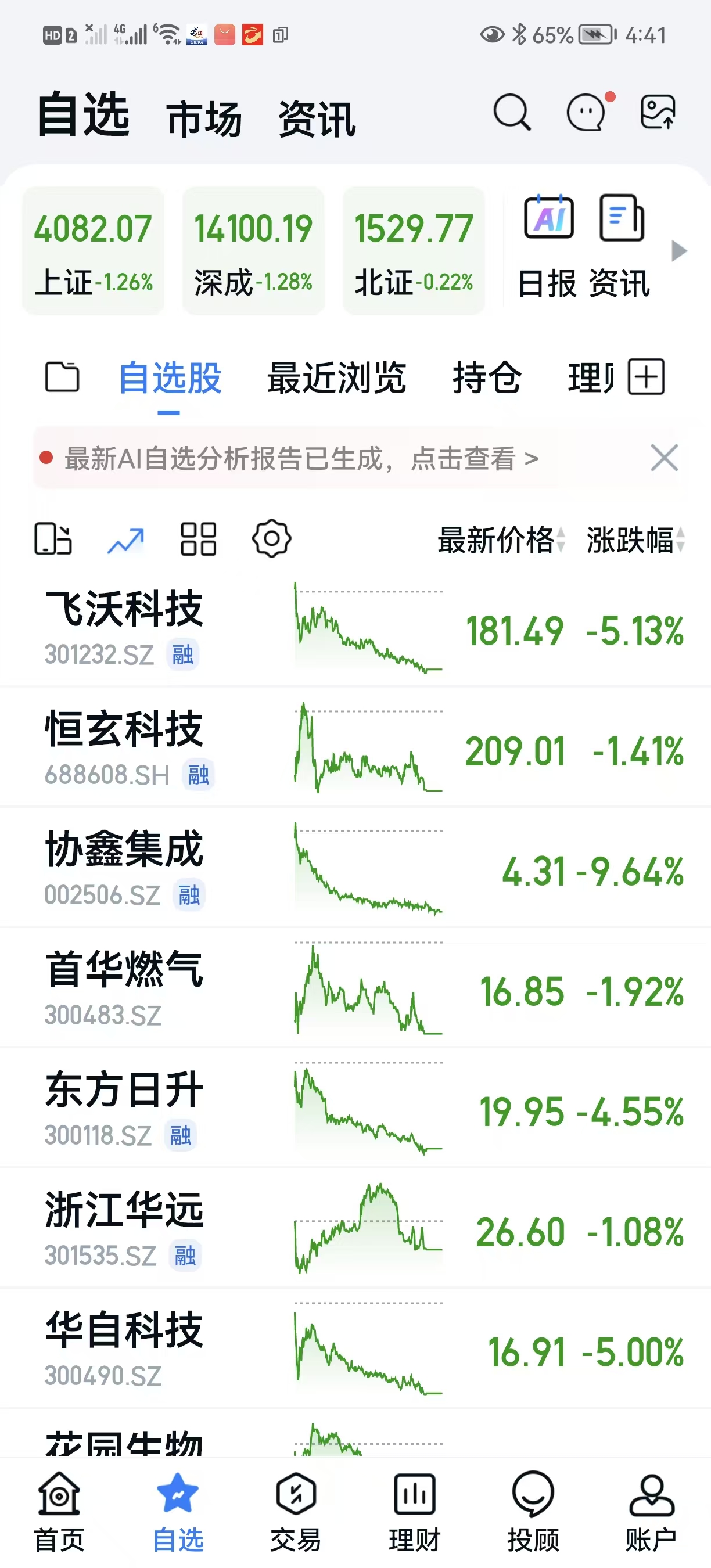The image size is (711, 1568).
Task: Switch to grid layout view
Action: [x=199, y=539]
